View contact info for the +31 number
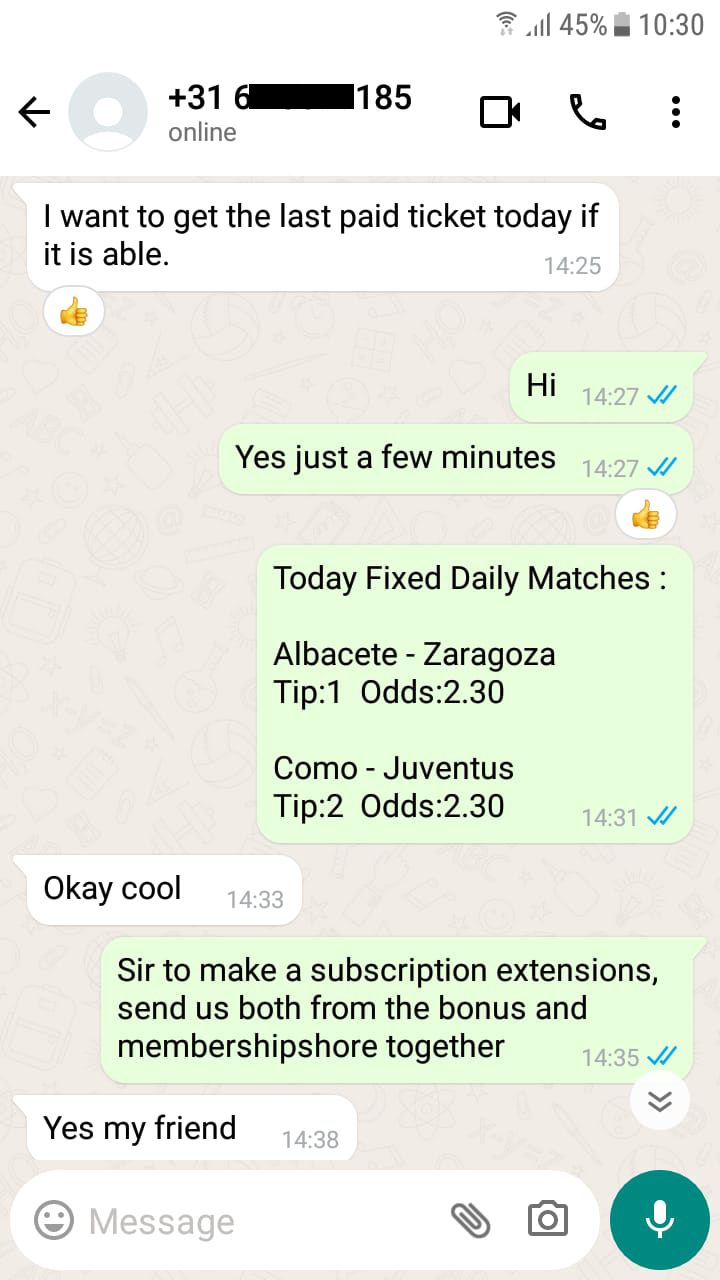 click(x=290, y=112)
